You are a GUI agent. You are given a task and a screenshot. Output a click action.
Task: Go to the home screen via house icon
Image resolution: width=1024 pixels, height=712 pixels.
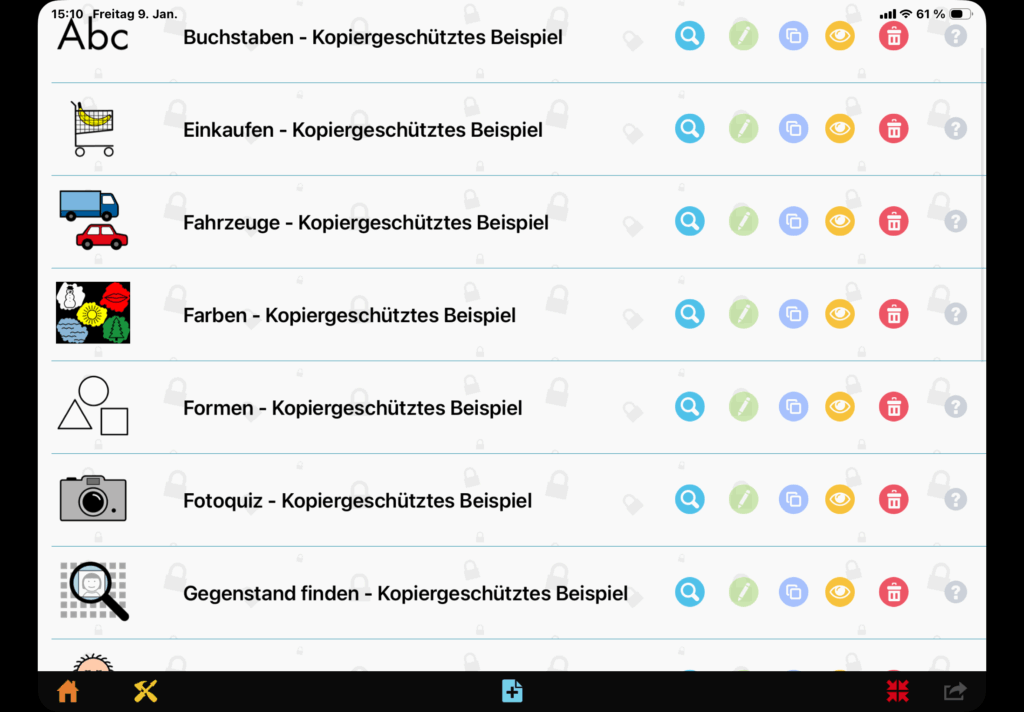[x=68, y=691]
